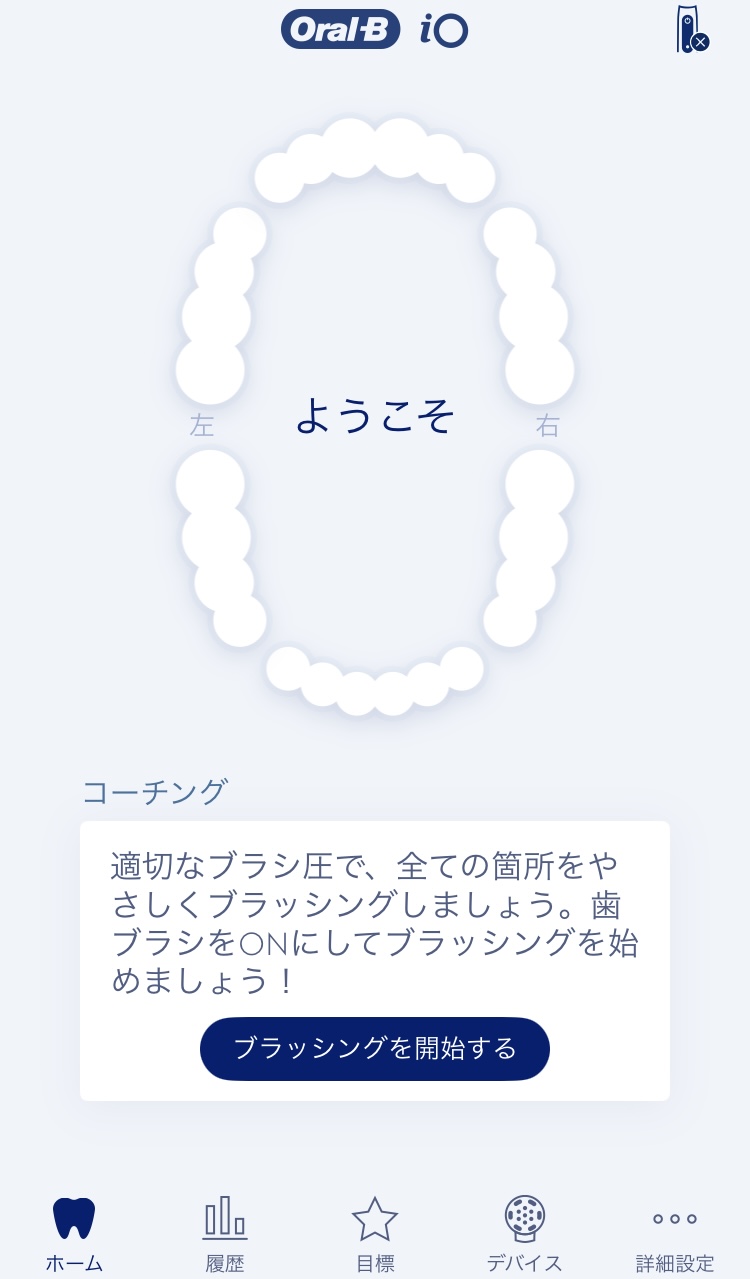Image resolution: width=750 pixels, height=1279 pixels.
Task: Select the デバイス tab
Action: tap(524, 1234)
